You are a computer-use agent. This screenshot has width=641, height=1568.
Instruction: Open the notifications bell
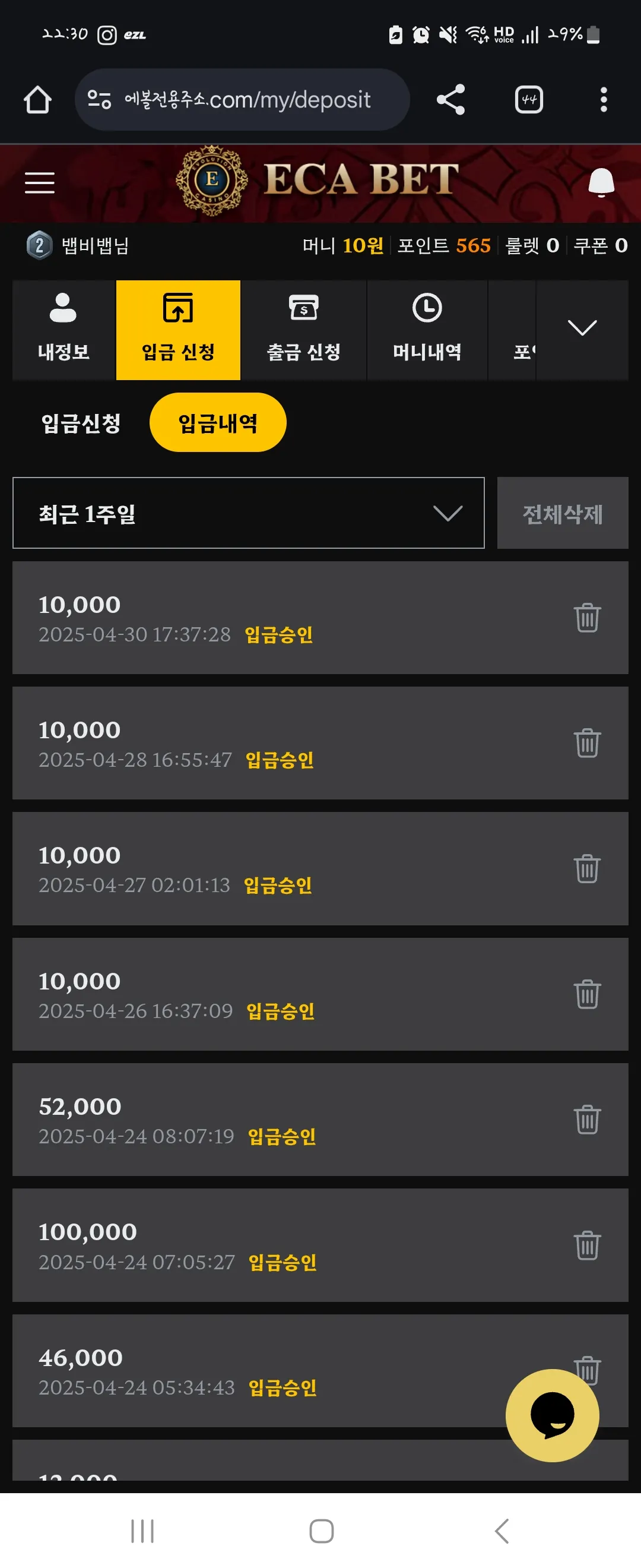pyautogui.click(x=601, y=182)
